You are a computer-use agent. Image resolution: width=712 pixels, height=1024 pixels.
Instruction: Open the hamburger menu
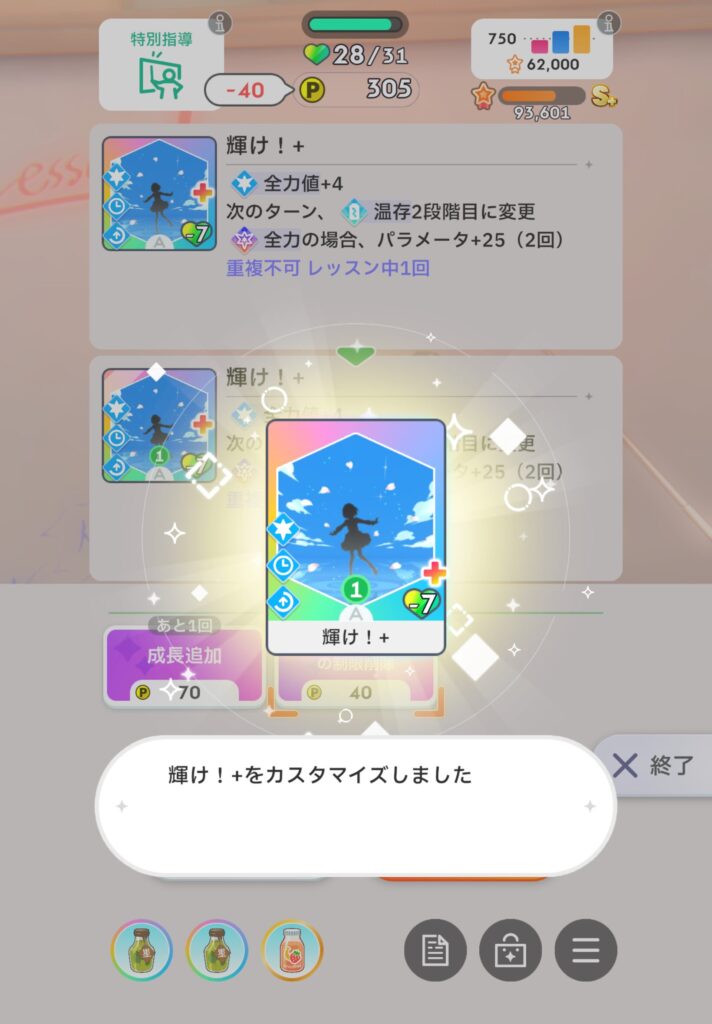point(586,950)
